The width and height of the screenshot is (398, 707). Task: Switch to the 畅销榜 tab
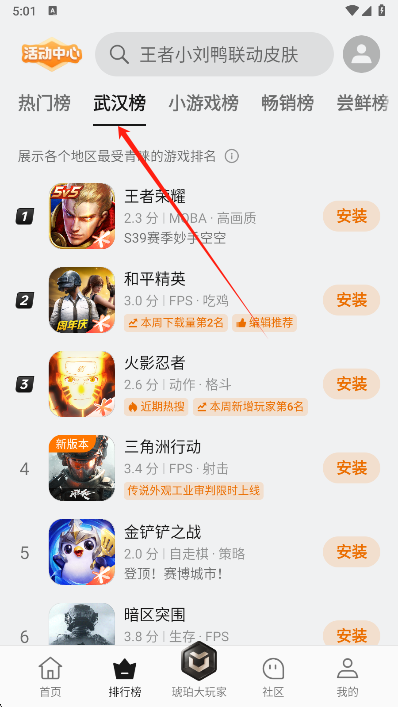(288, 103)
